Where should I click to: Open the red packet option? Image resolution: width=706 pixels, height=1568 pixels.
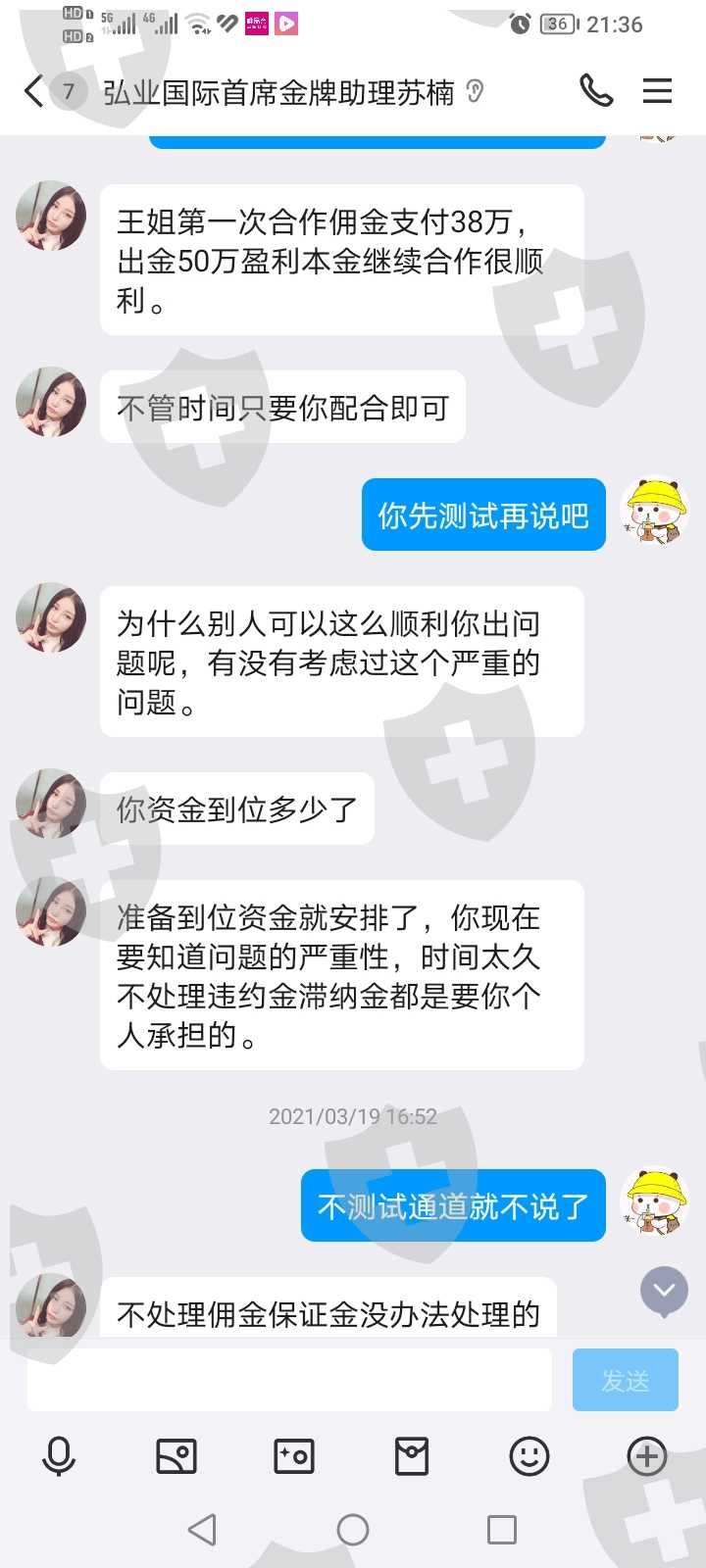click(412, 1456)
